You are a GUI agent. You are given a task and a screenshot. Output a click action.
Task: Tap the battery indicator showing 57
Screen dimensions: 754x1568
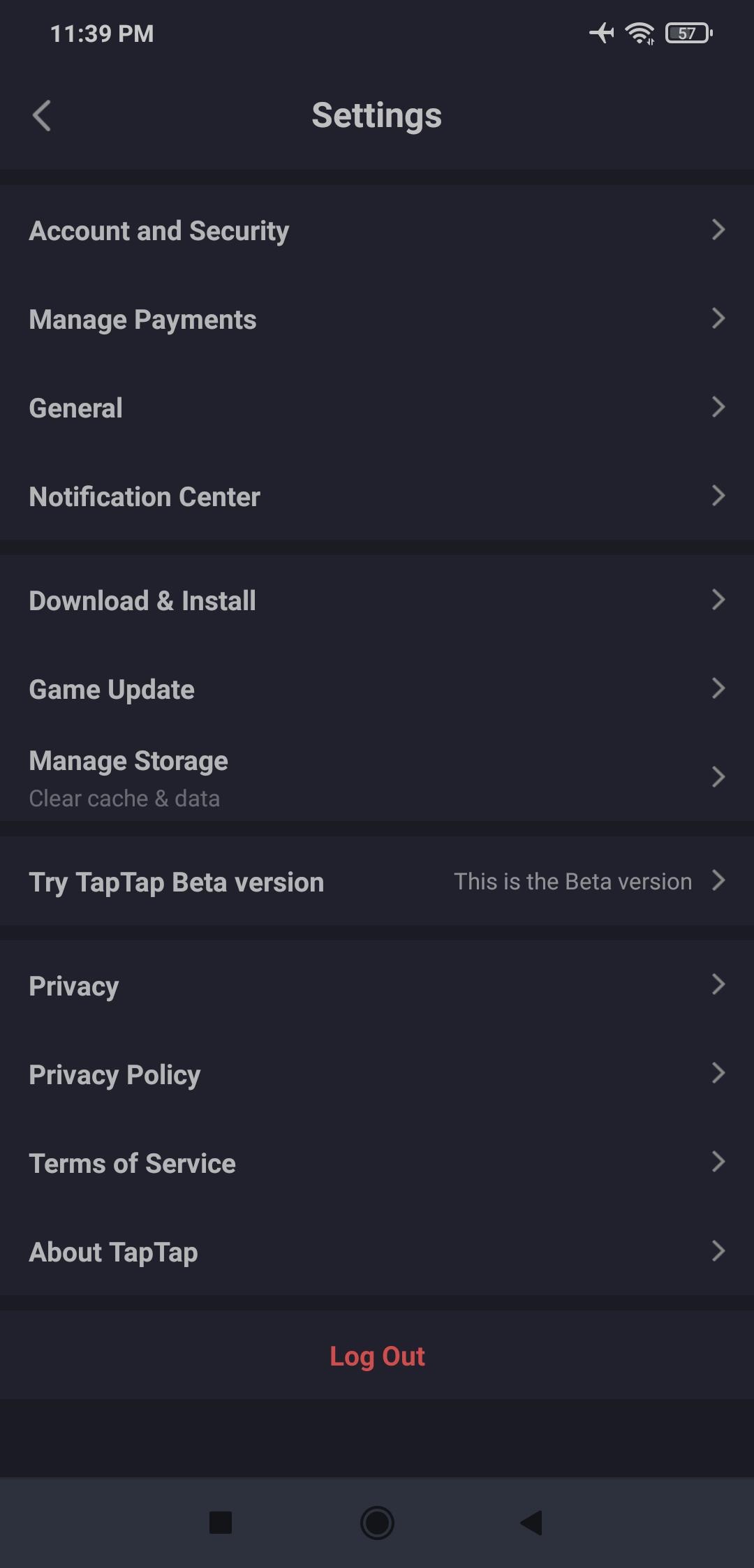(686, 31)
